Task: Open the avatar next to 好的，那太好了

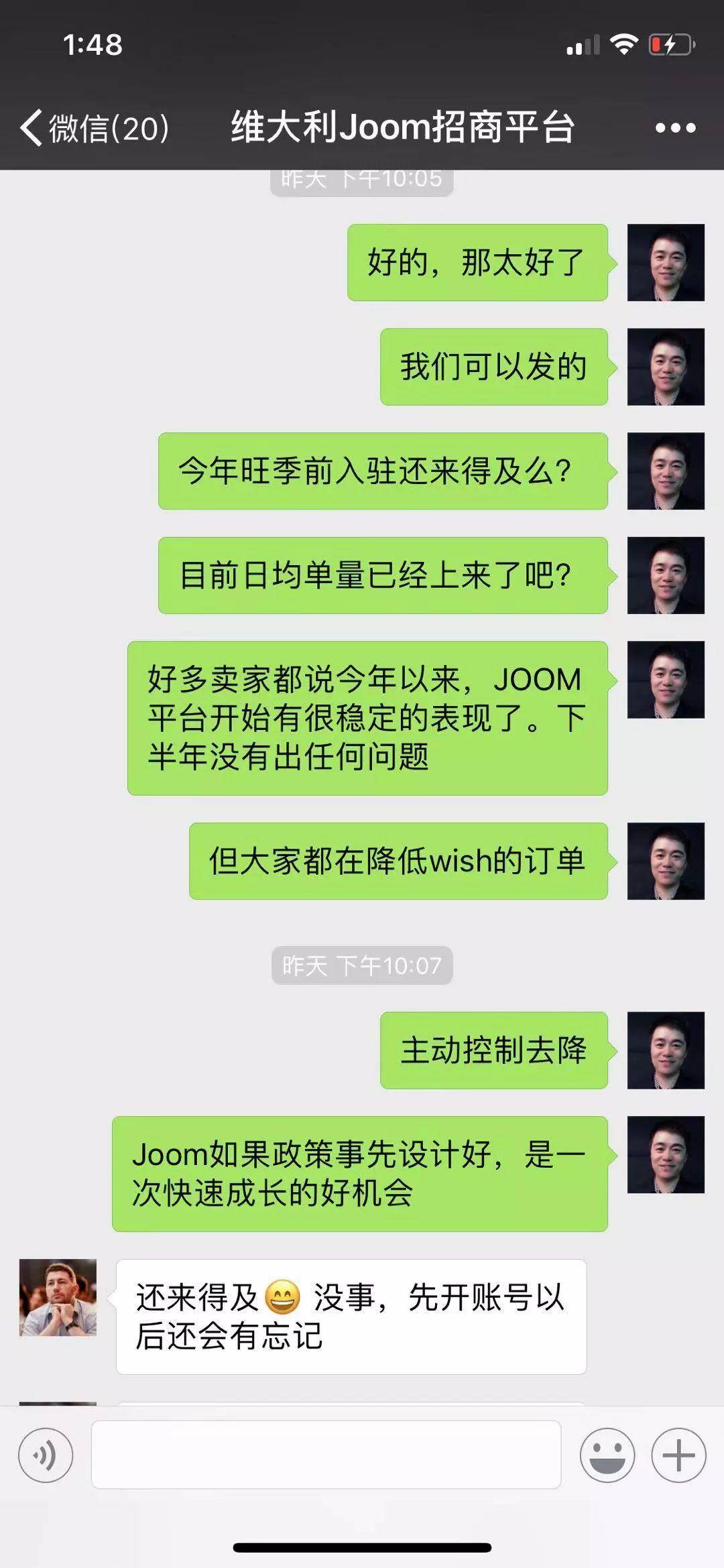Action: click(x=666, y=263)
